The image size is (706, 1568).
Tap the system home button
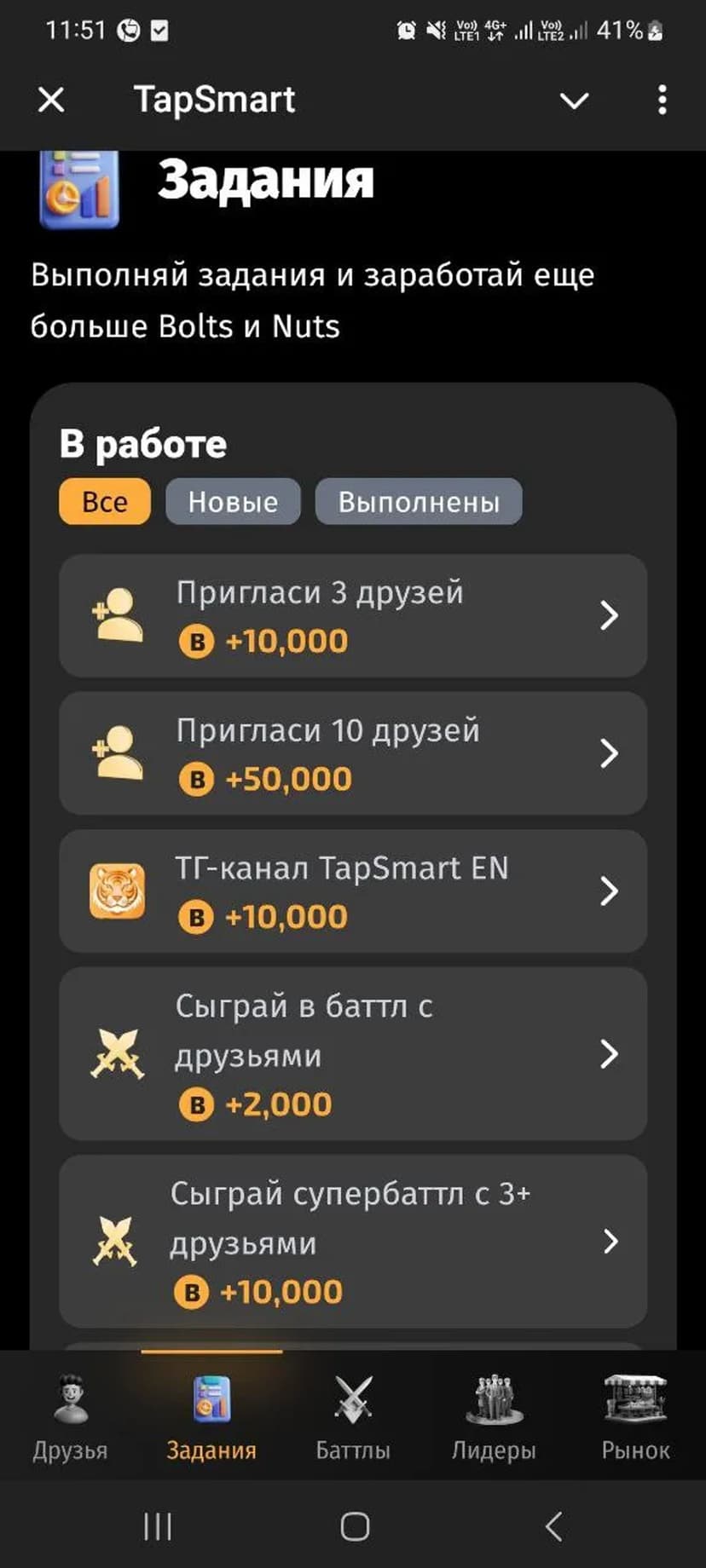click(355, 1525)
